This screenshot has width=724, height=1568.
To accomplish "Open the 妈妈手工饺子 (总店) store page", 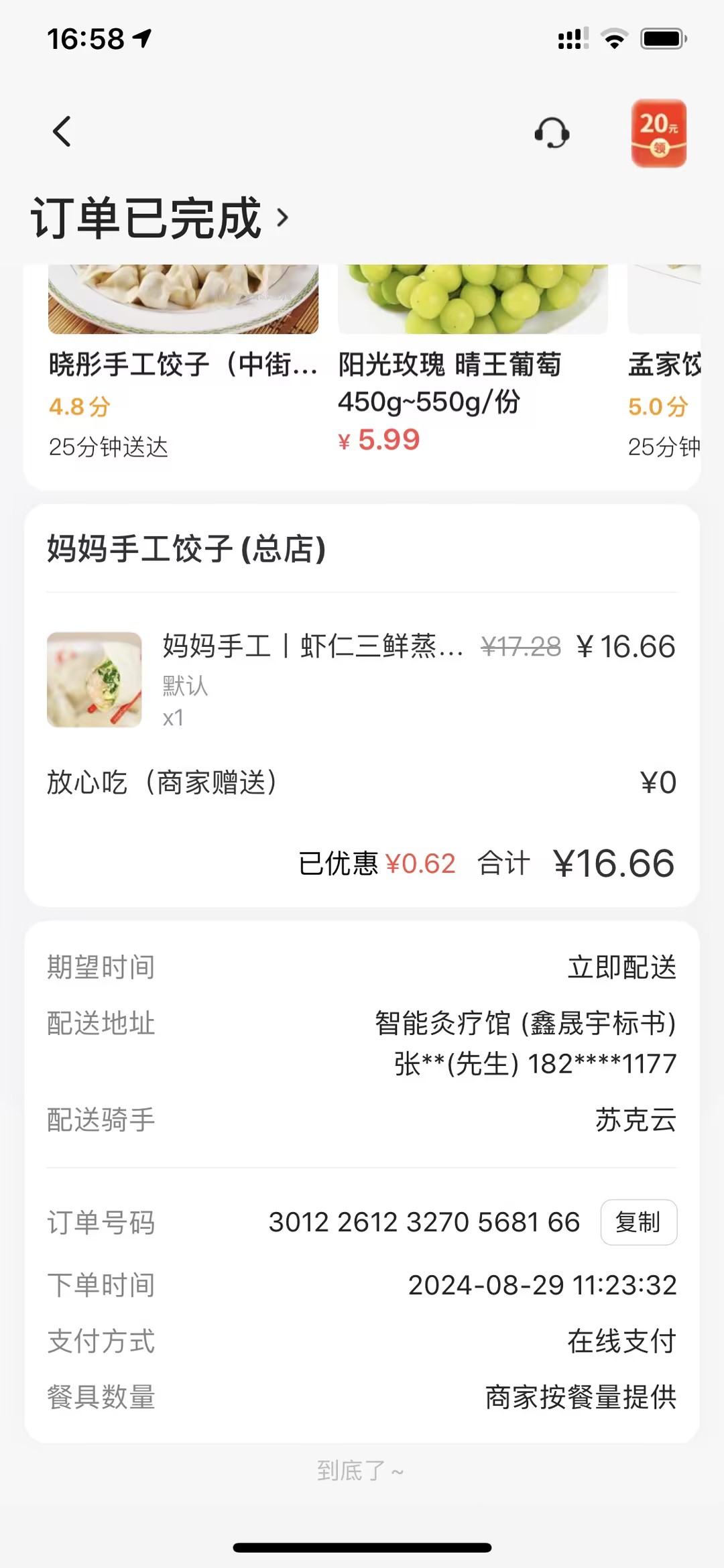I will pyautogui.click(x=186, y=549).
